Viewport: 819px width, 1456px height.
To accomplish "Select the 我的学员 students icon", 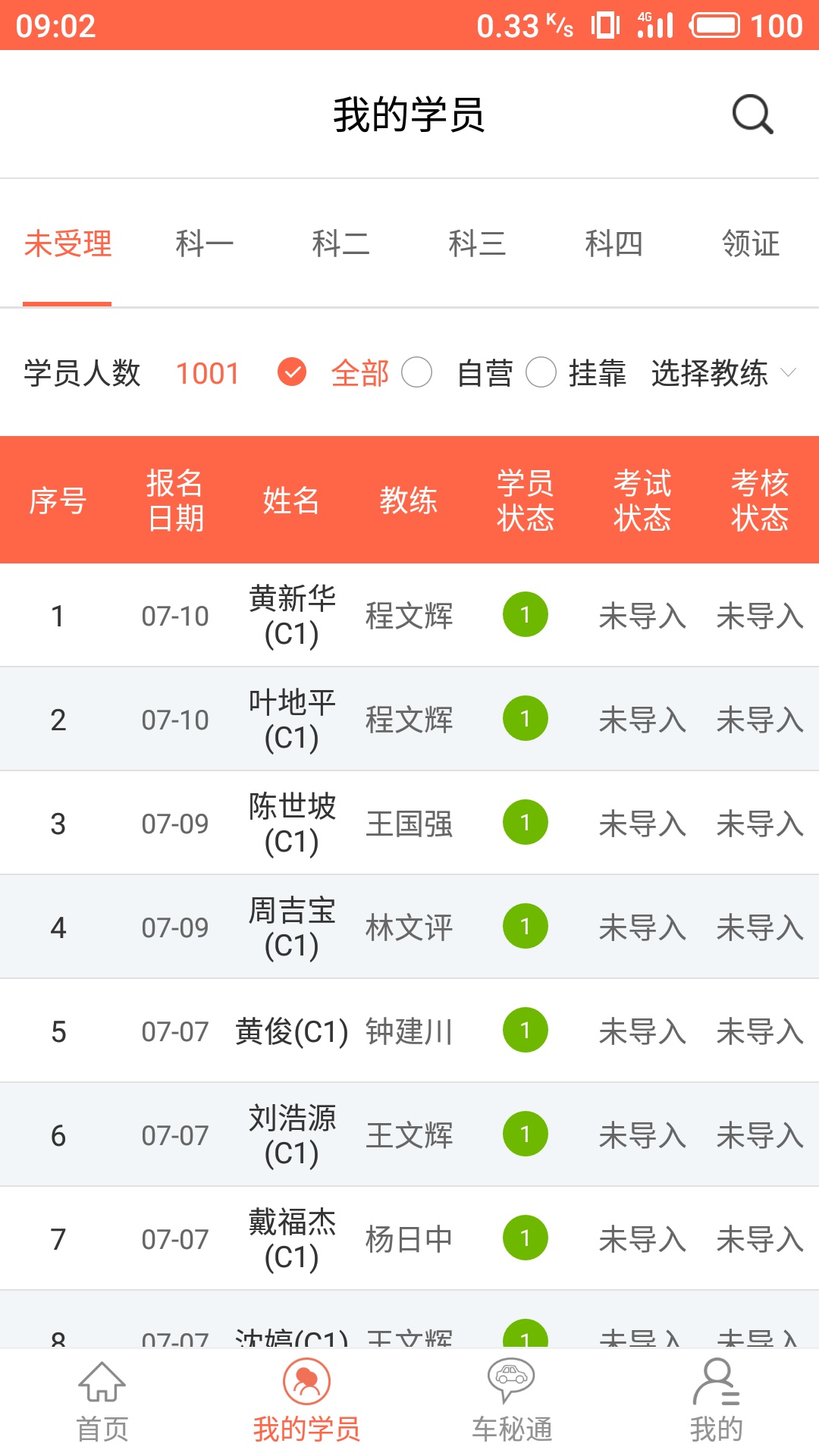I will [306, 1382].
